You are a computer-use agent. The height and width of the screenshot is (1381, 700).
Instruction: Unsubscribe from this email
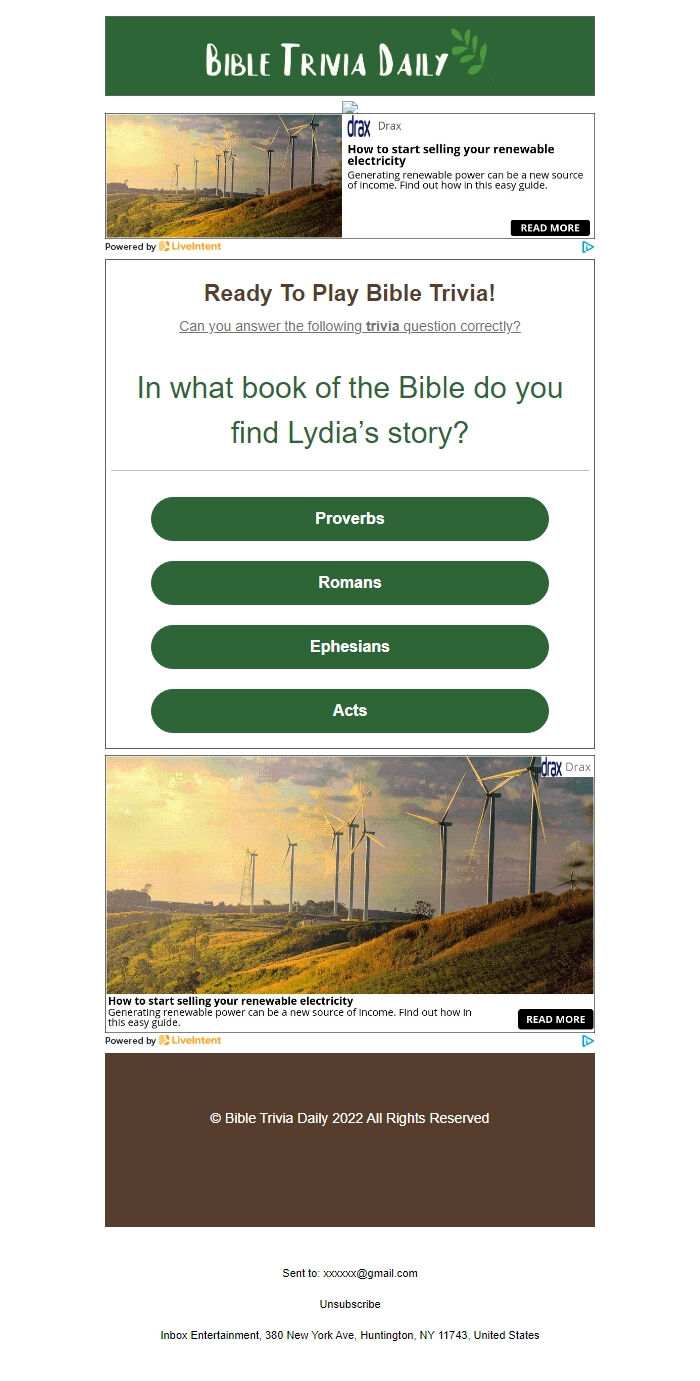(350, 1304)
